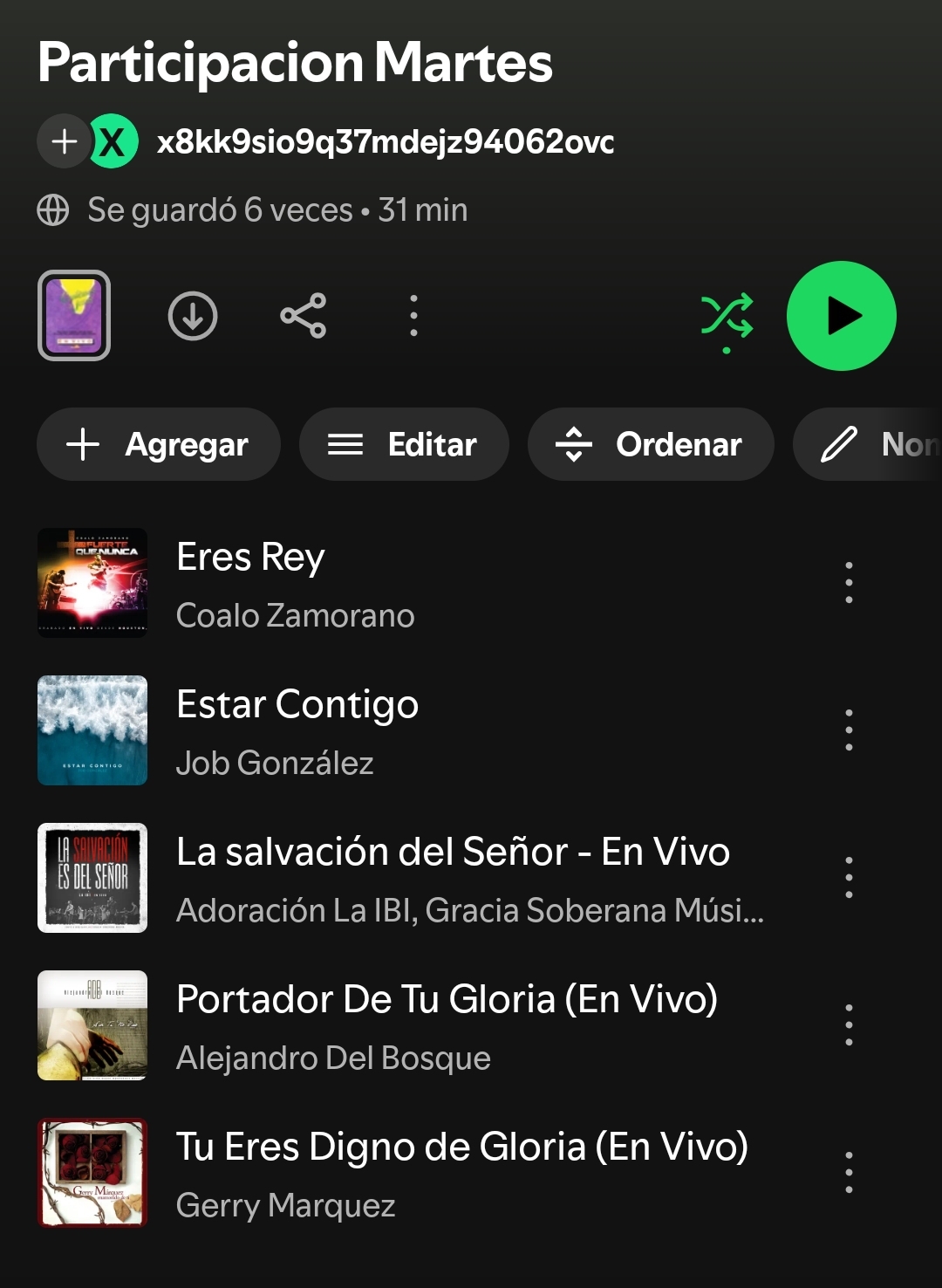Toggle shuffle mode for the playlist
Viewport: 942px width, 1288px height.
click(727, 316)
